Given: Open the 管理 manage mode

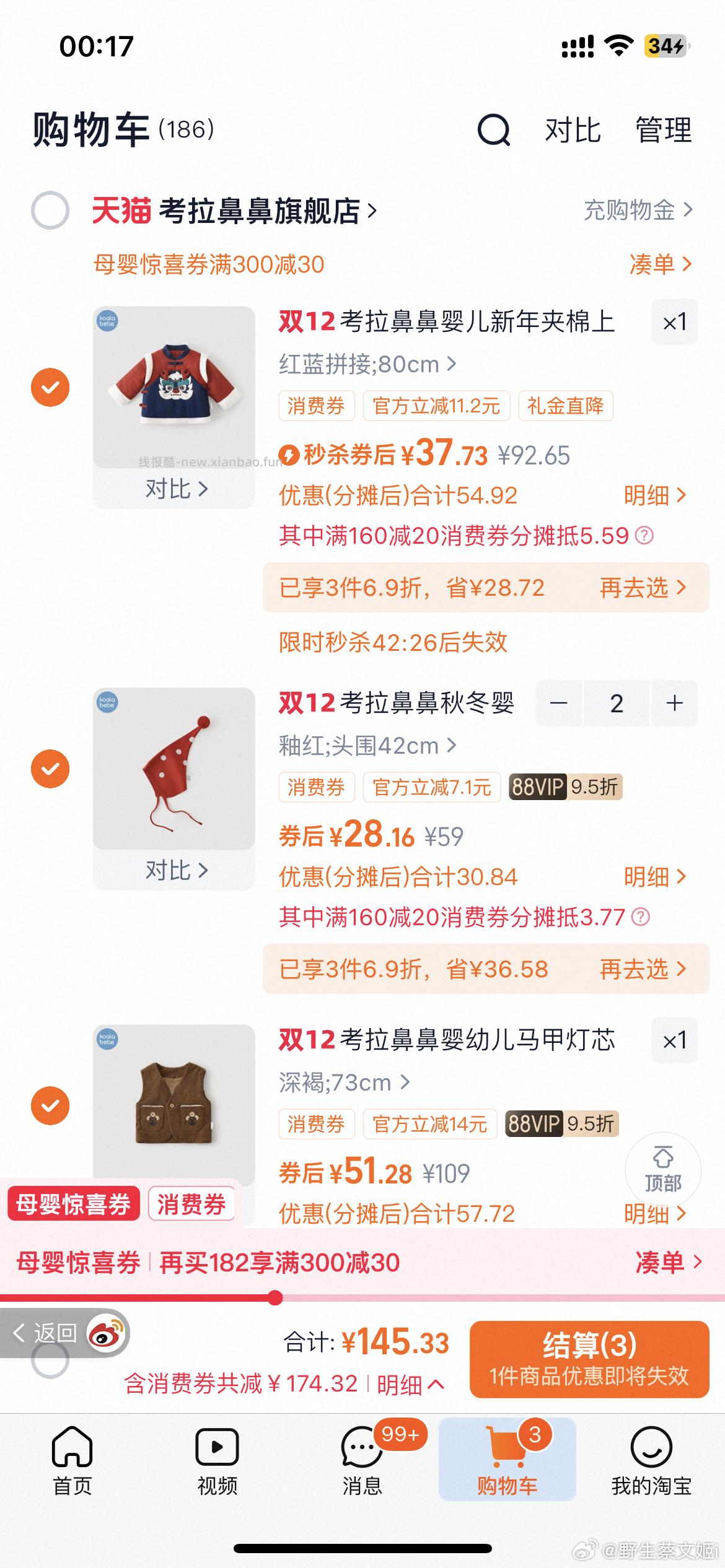Looking at the screenshot, I should pos(662,131).
